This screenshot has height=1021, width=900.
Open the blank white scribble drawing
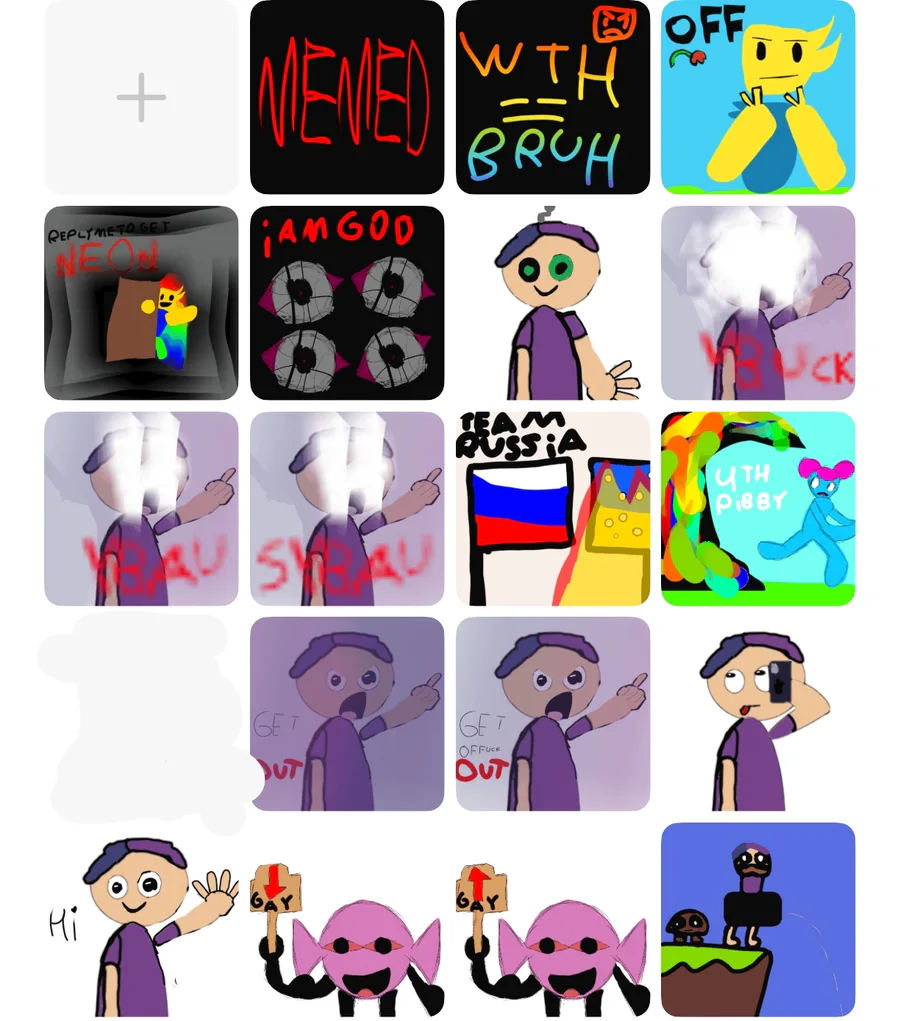pos(141,715)
